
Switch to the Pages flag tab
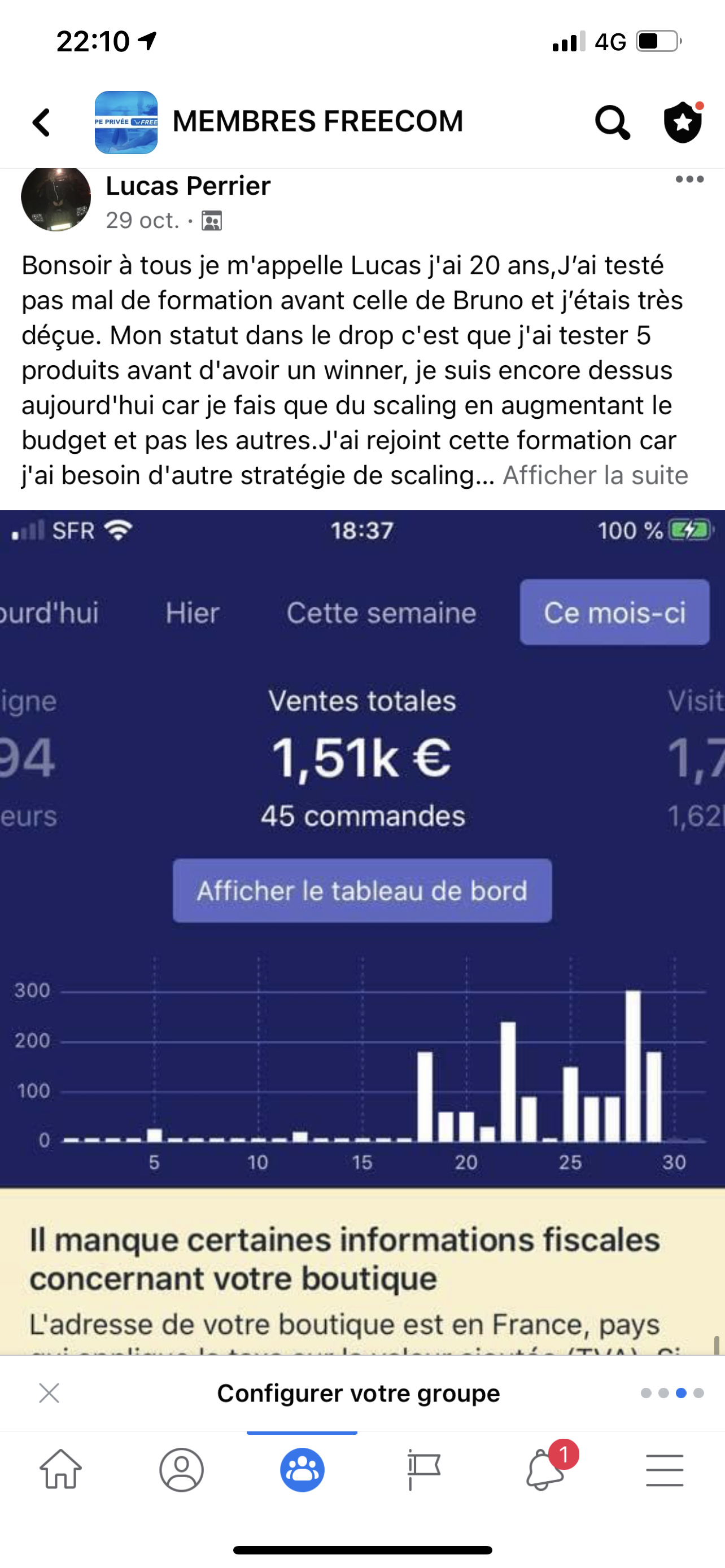coord(423,1470)
